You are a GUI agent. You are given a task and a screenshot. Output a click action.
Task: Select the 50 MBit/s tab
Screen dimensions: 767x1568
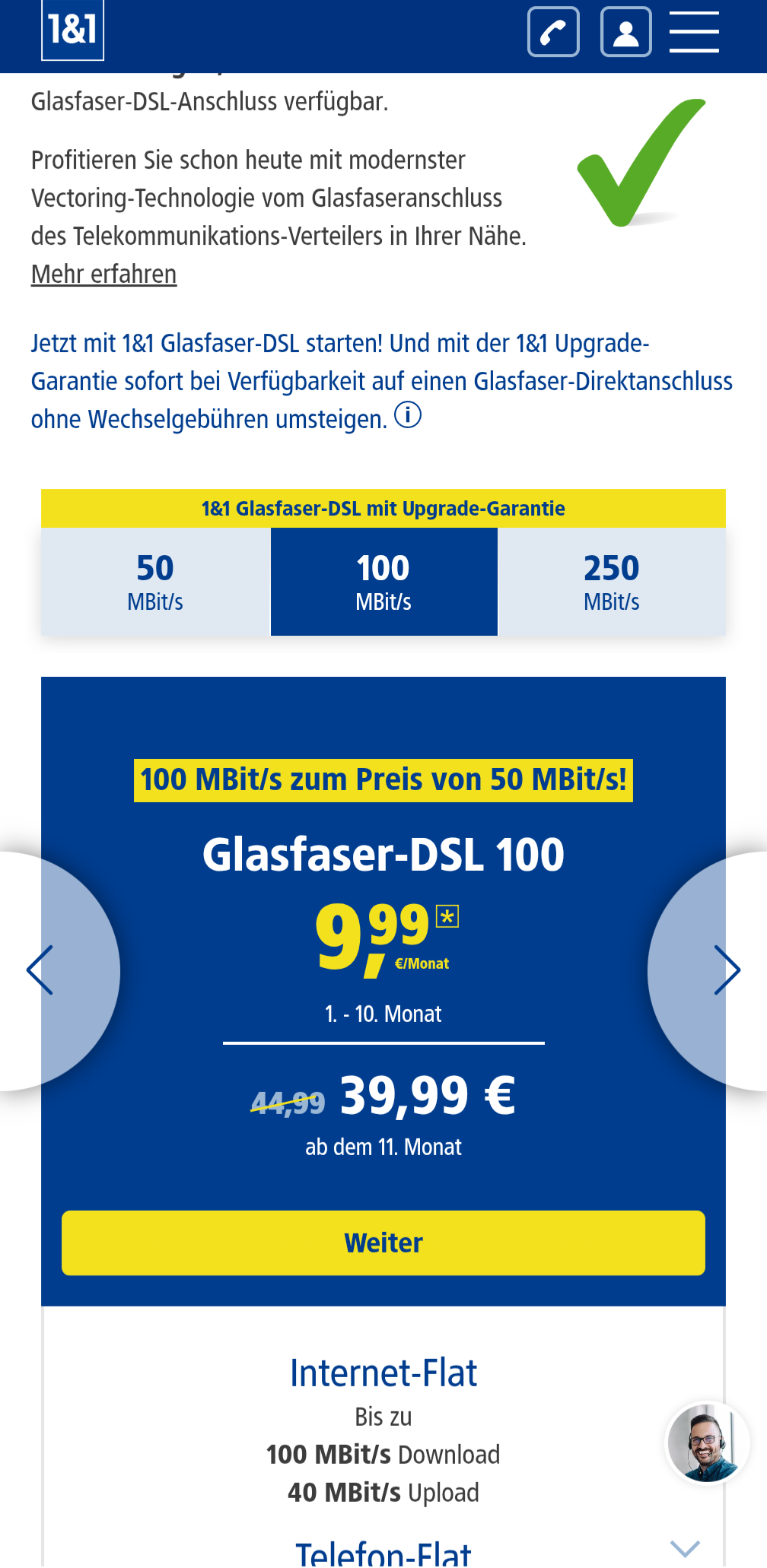(x=155, y=582)
